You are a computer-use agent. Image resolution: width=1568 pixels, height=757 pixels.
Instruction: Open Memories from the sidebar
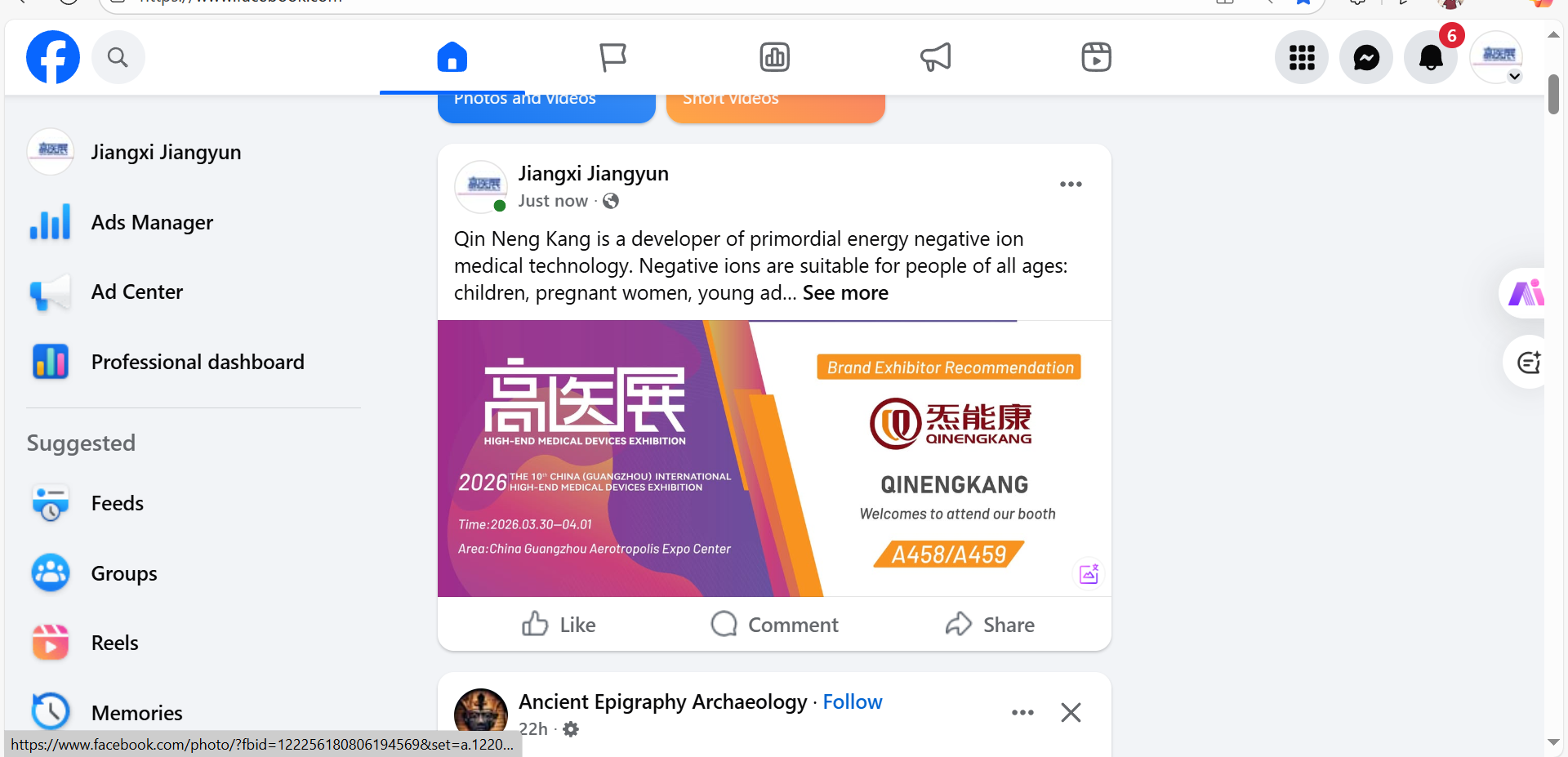coord(136,713)
